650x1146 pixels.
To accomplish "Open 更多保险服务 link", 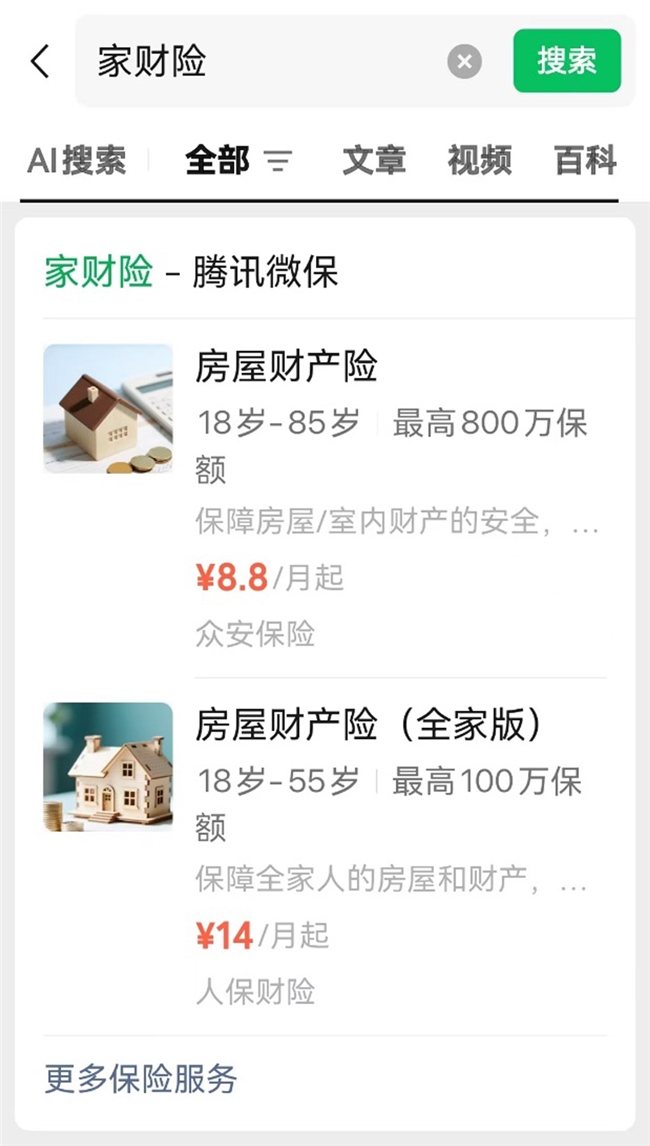I will click(141, 1078).
